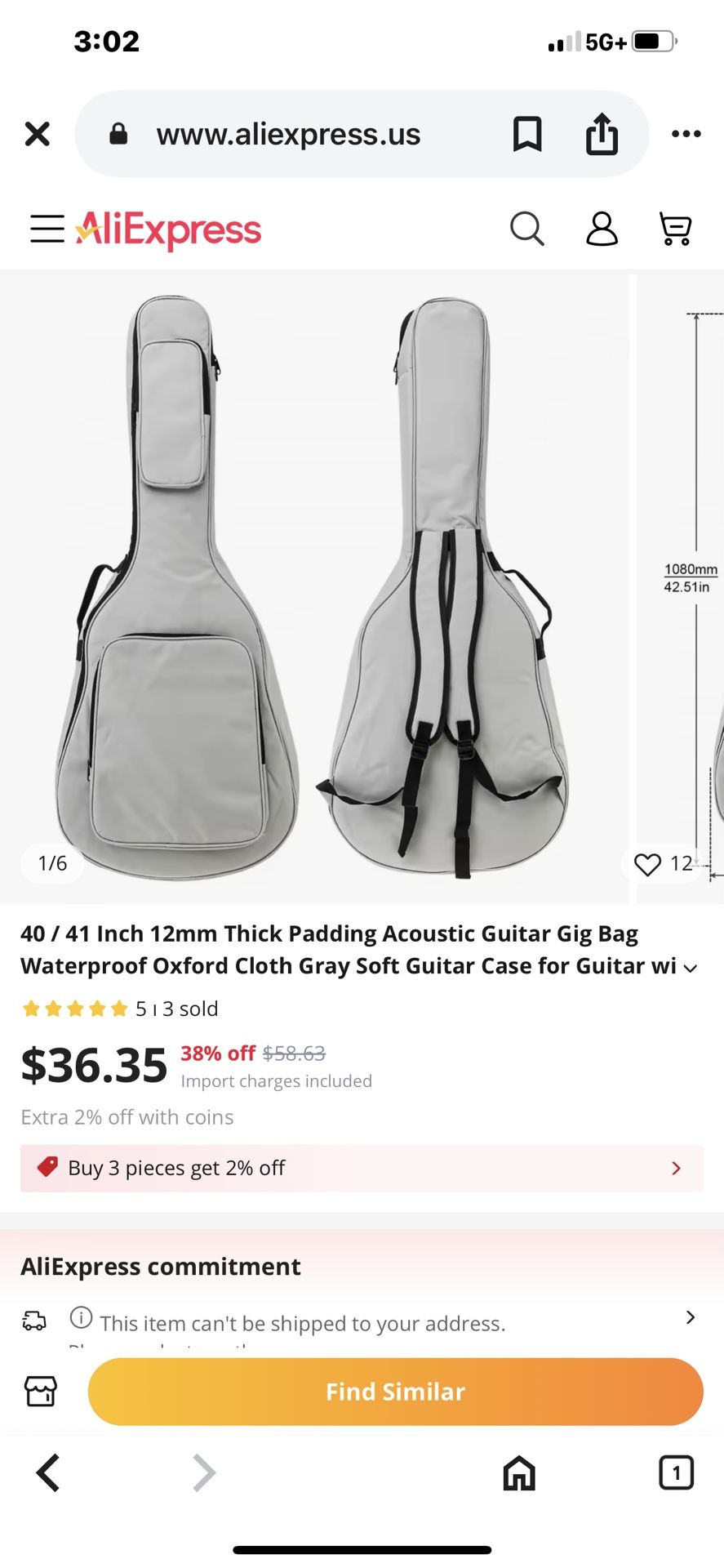724x1568 pixels.
Task: Go to browser home page
Action: pos(519,1473)
